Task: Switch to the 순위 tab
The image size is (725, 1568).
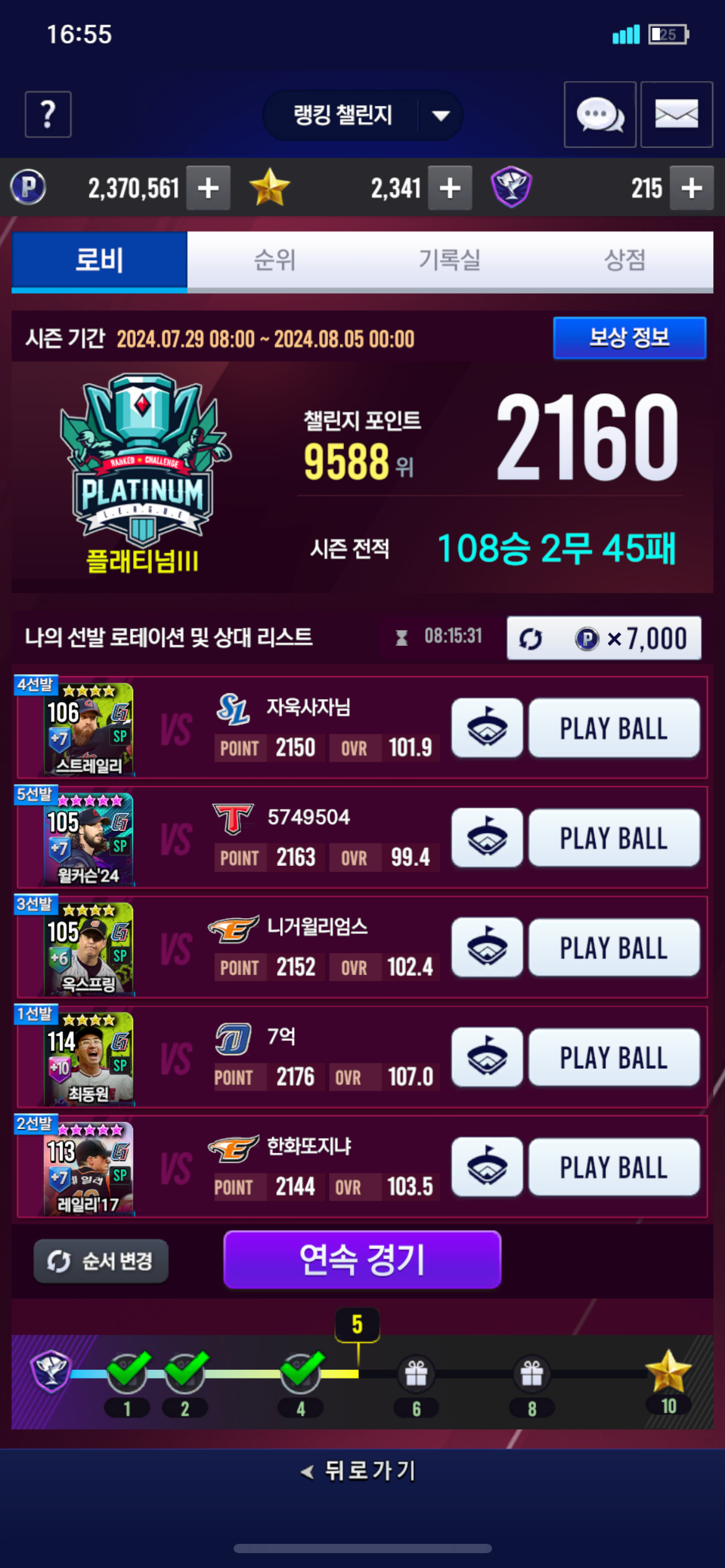Action: click(275, 260)
